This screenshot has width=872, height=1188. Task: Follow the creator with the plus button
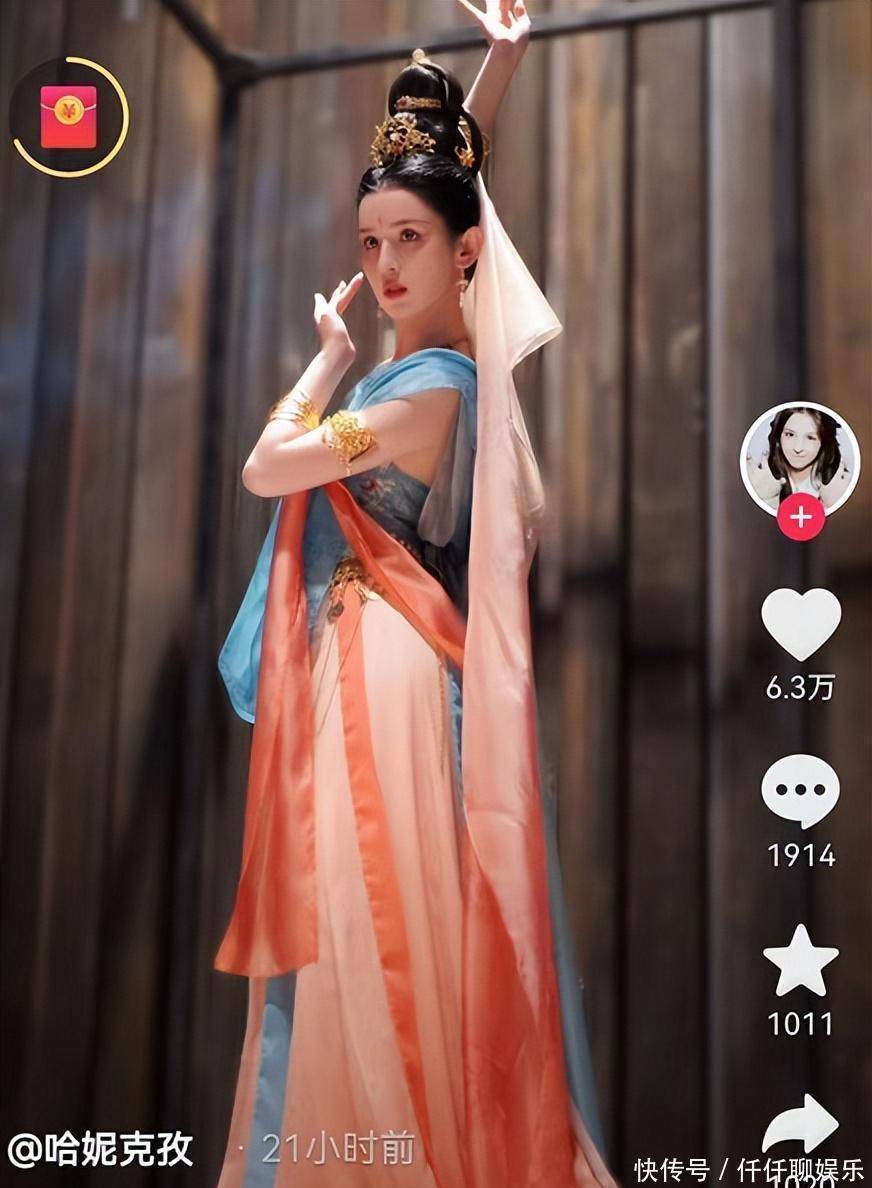[800, 518]
